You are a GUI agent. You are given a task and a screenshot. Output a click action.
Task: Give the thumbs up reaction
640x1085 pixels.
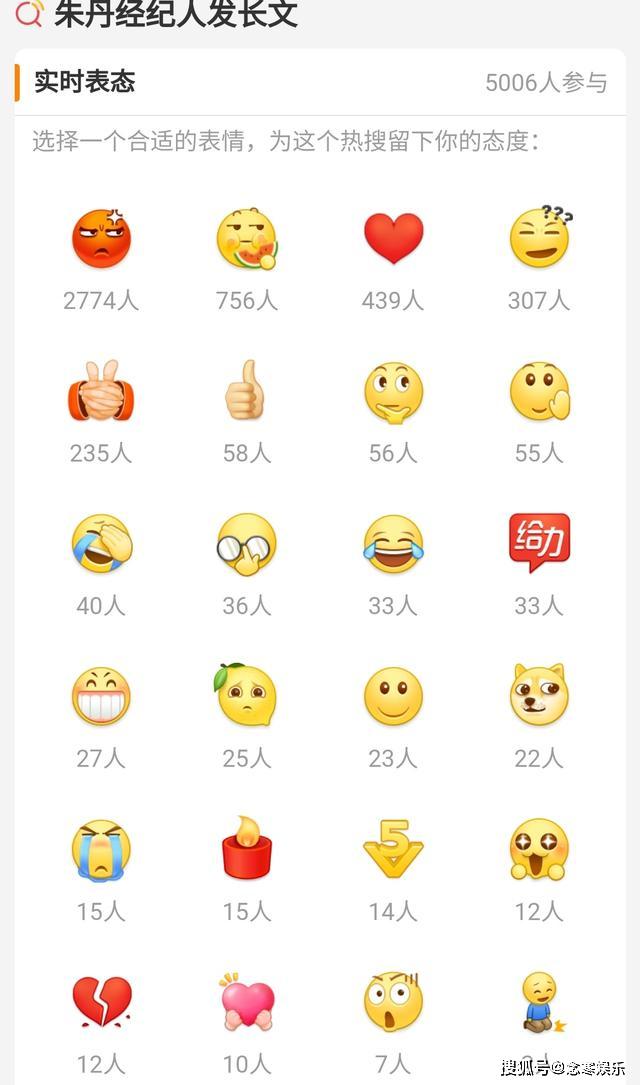click(x=245, y=391)
